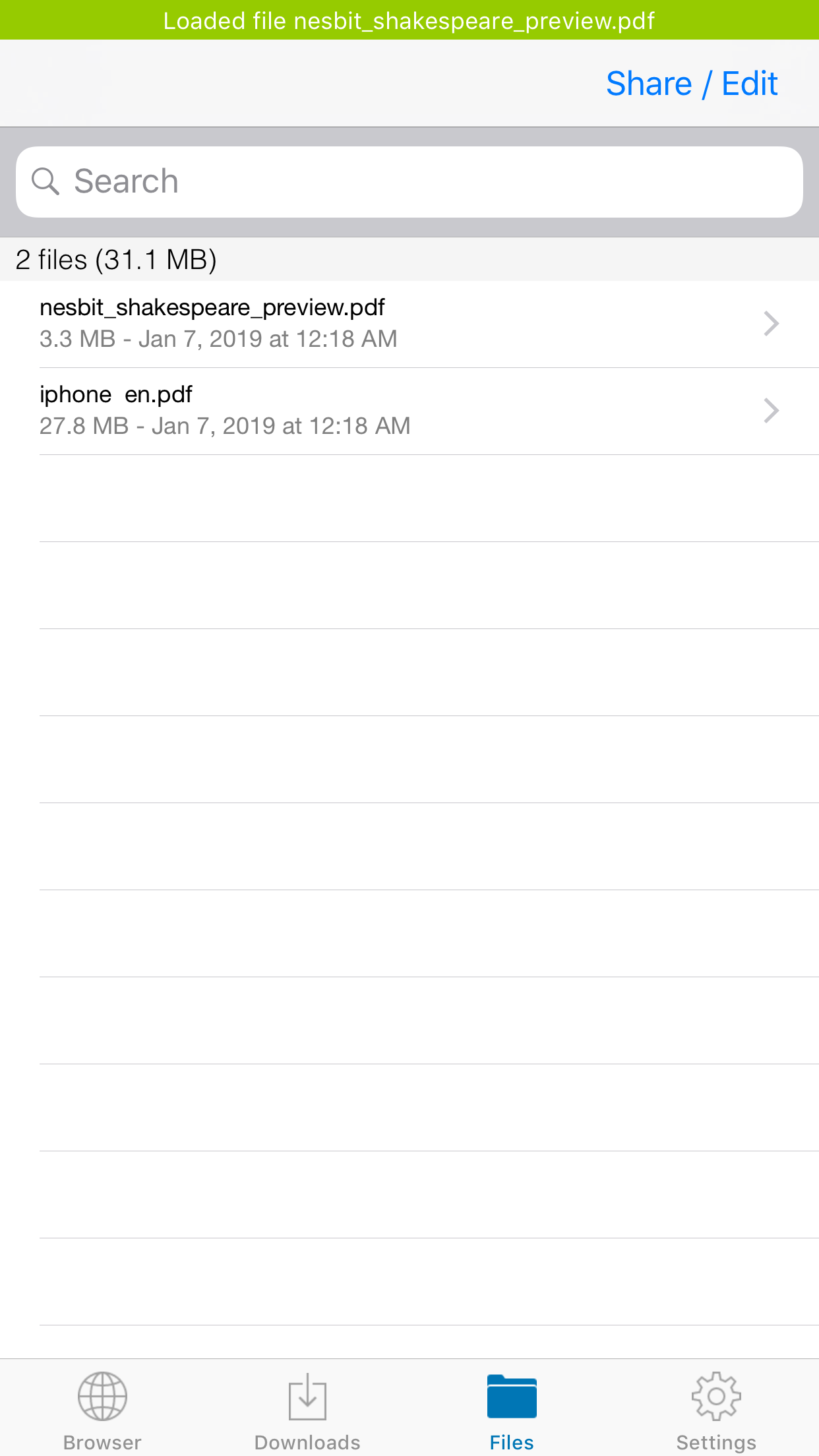Expand details for iphone en.pdf
Image resolution: width=819 pixels, height=1456 pixels.
coord(770,409)
